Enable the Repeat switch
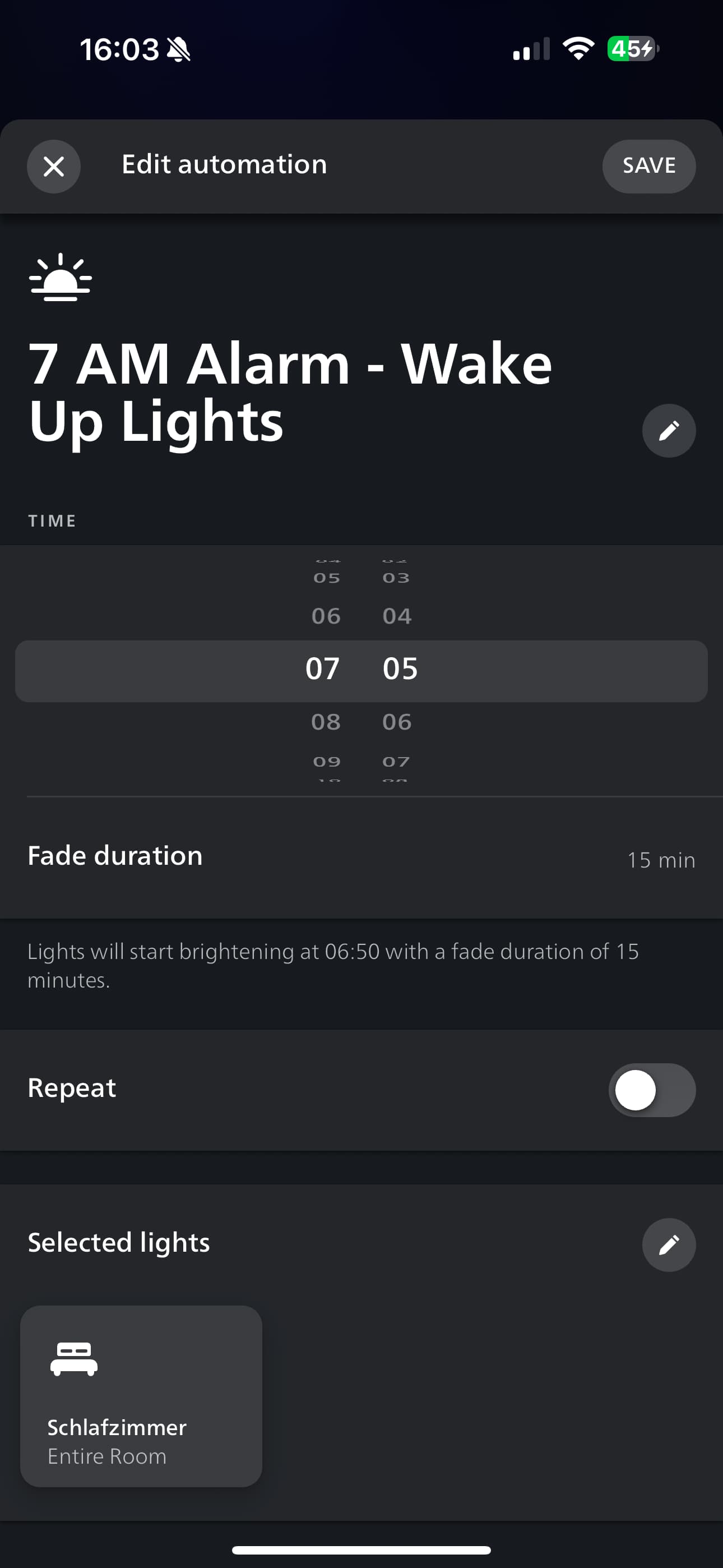Screen dimensions: 723x1568 click(x=652, y=1090)
